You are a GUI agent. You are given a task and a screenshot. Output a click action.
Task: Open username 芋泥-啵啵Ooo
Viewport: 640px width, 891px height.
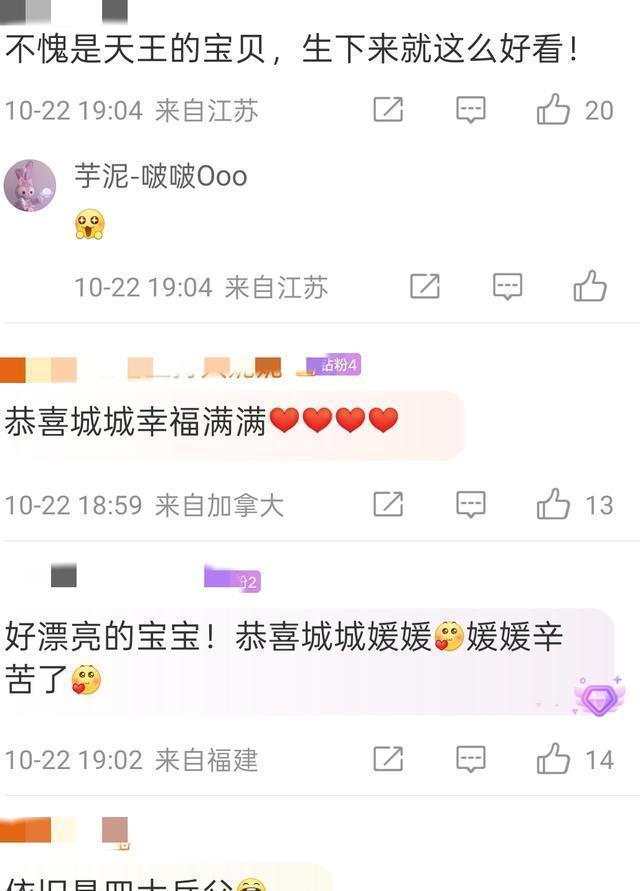click(x=160, y=176)
